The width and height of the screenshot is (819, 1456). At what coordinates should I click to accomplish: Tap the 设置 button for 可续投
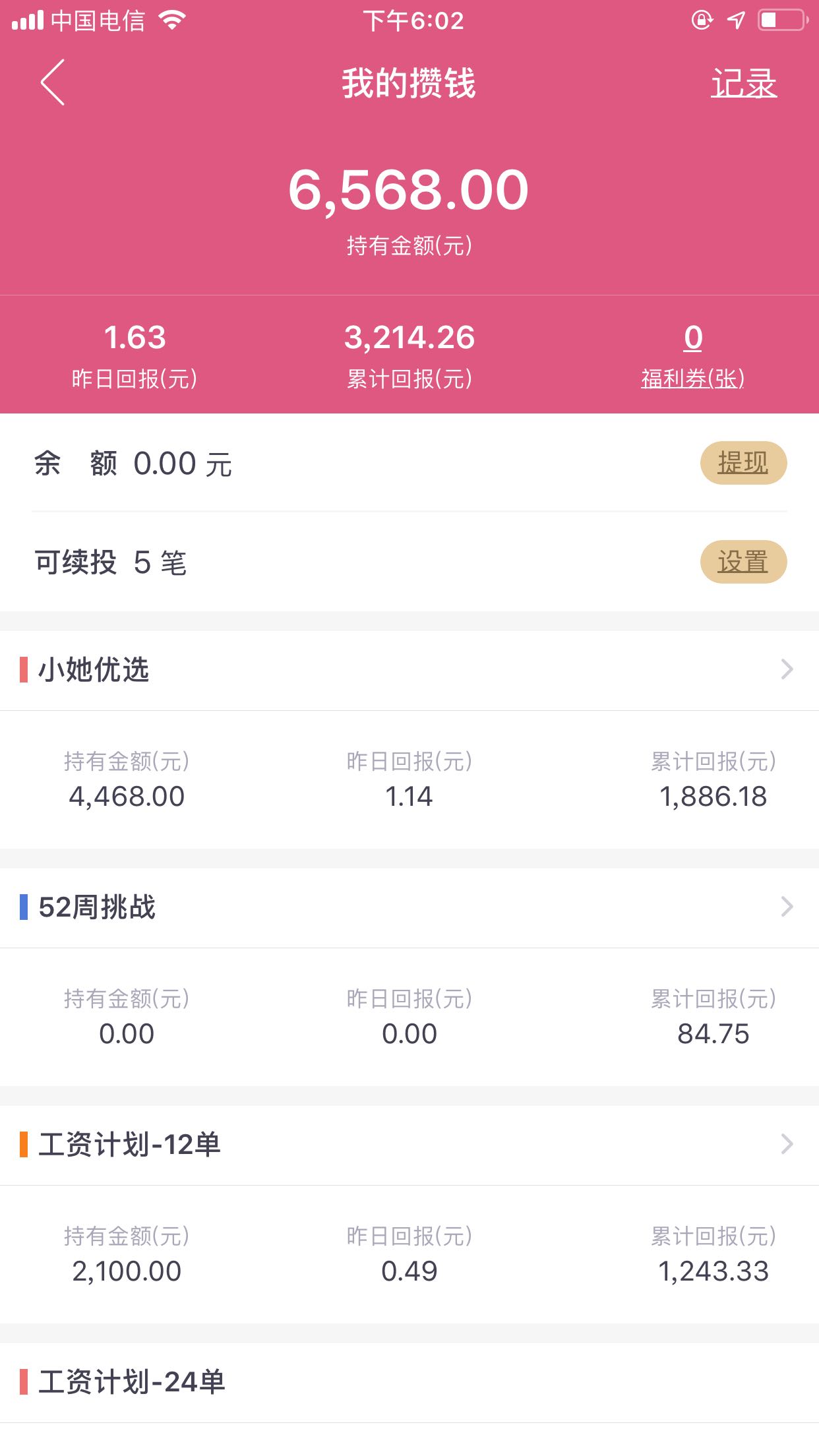point(743,562)
